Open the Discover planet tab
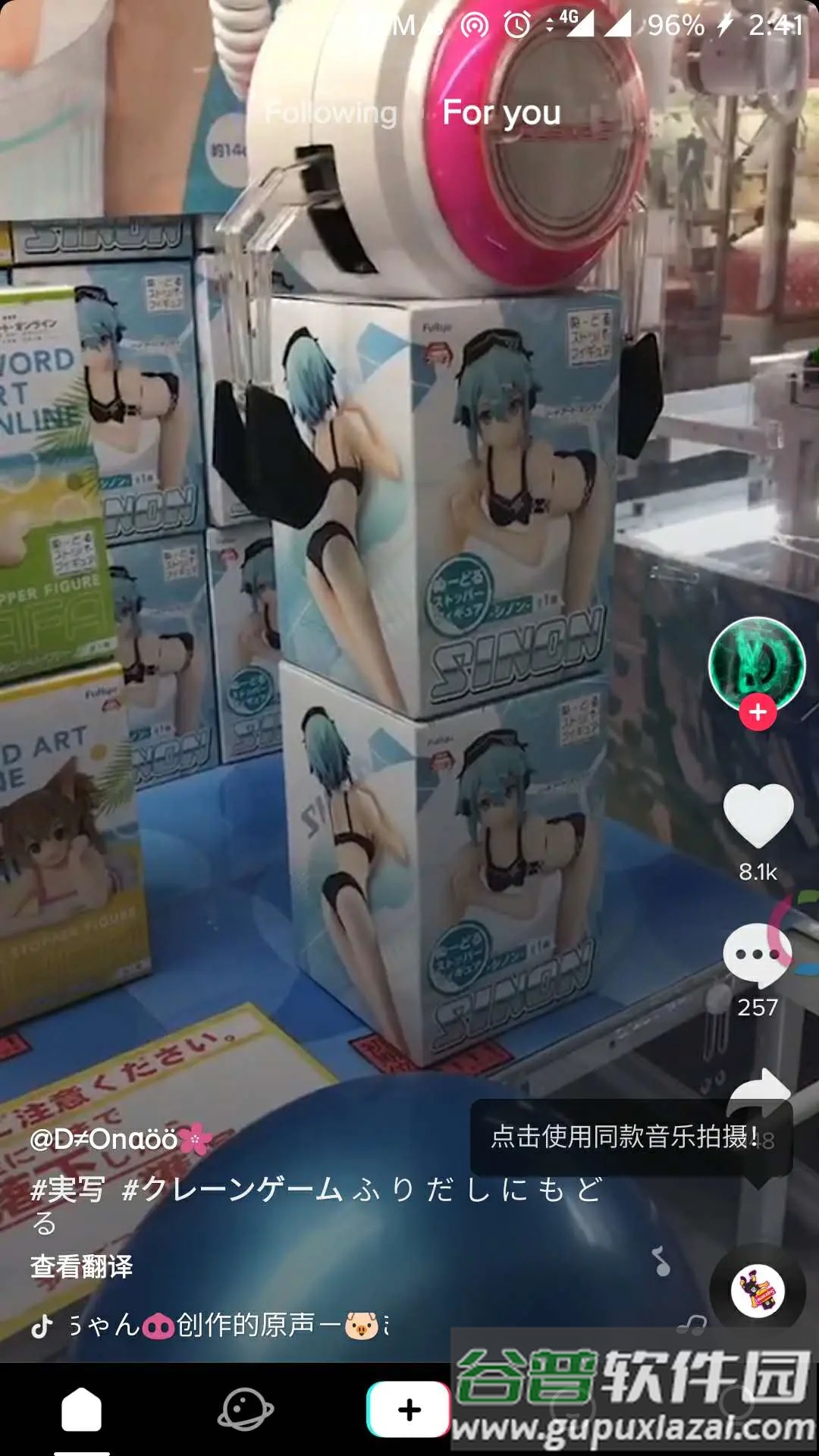This screenshot has width=819, height=1456. click(x=245, y=1410)
